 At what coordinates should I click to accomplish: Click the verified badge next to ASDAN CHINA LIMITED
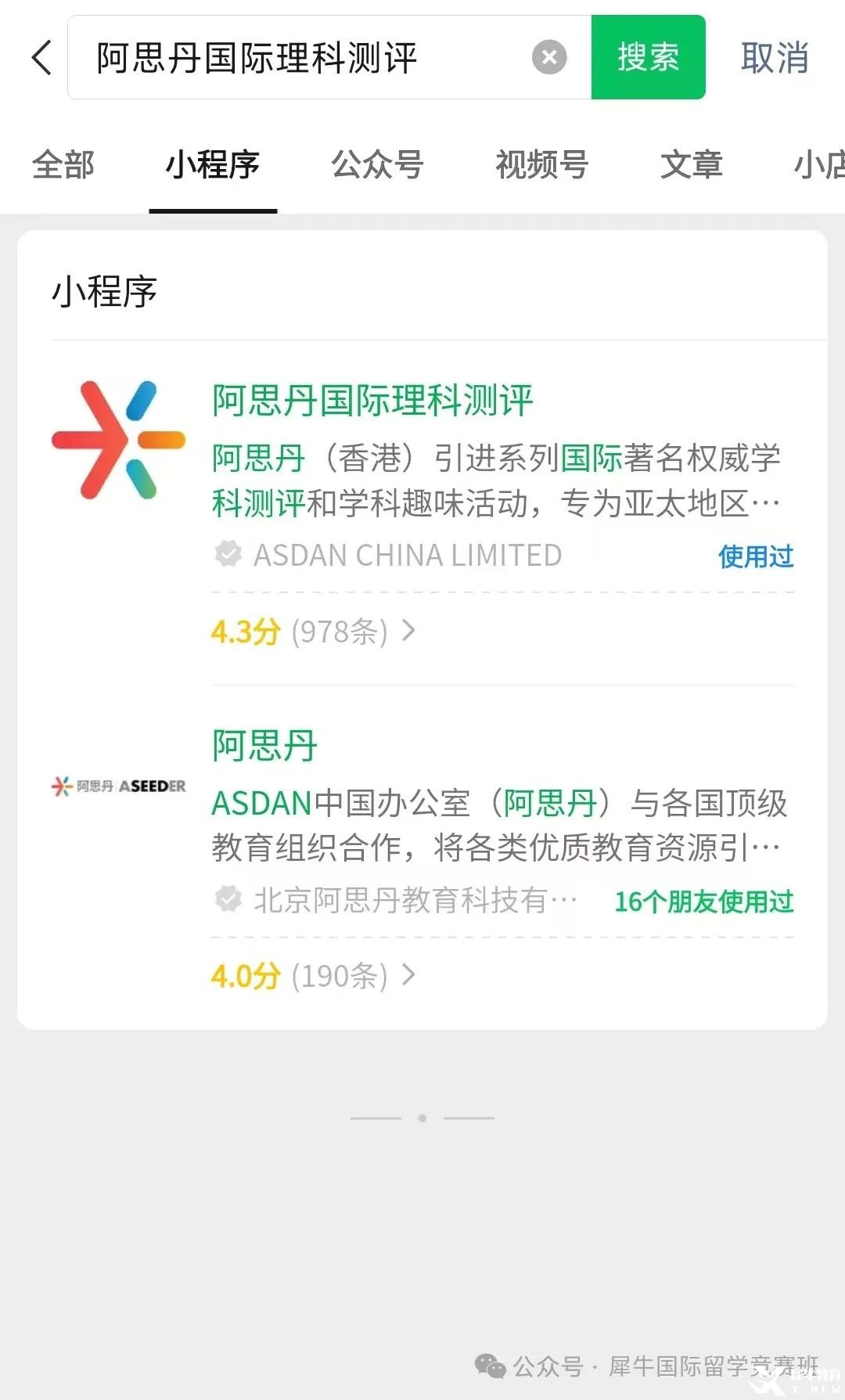pos(228,555)
